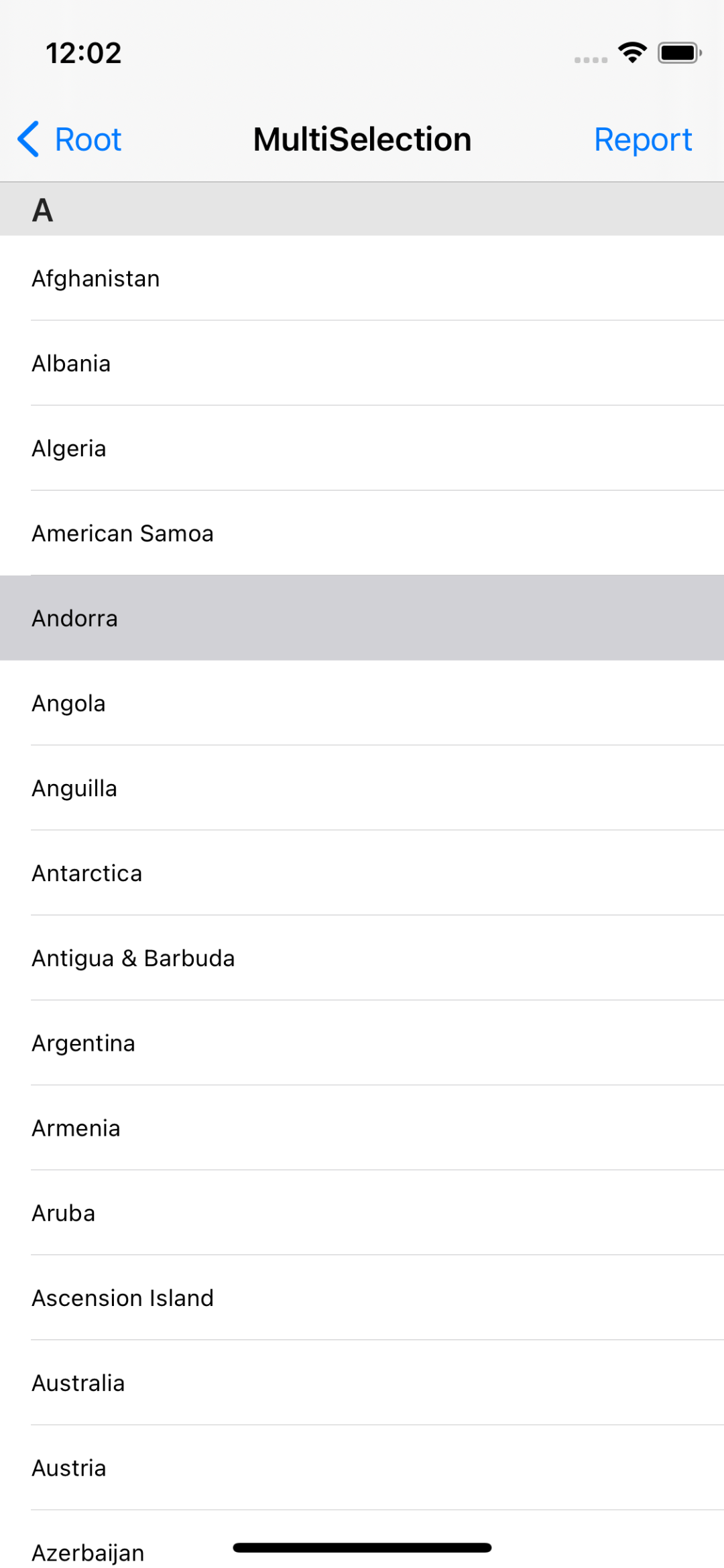
Task: Go back to Root
Action: click(70, 139)
